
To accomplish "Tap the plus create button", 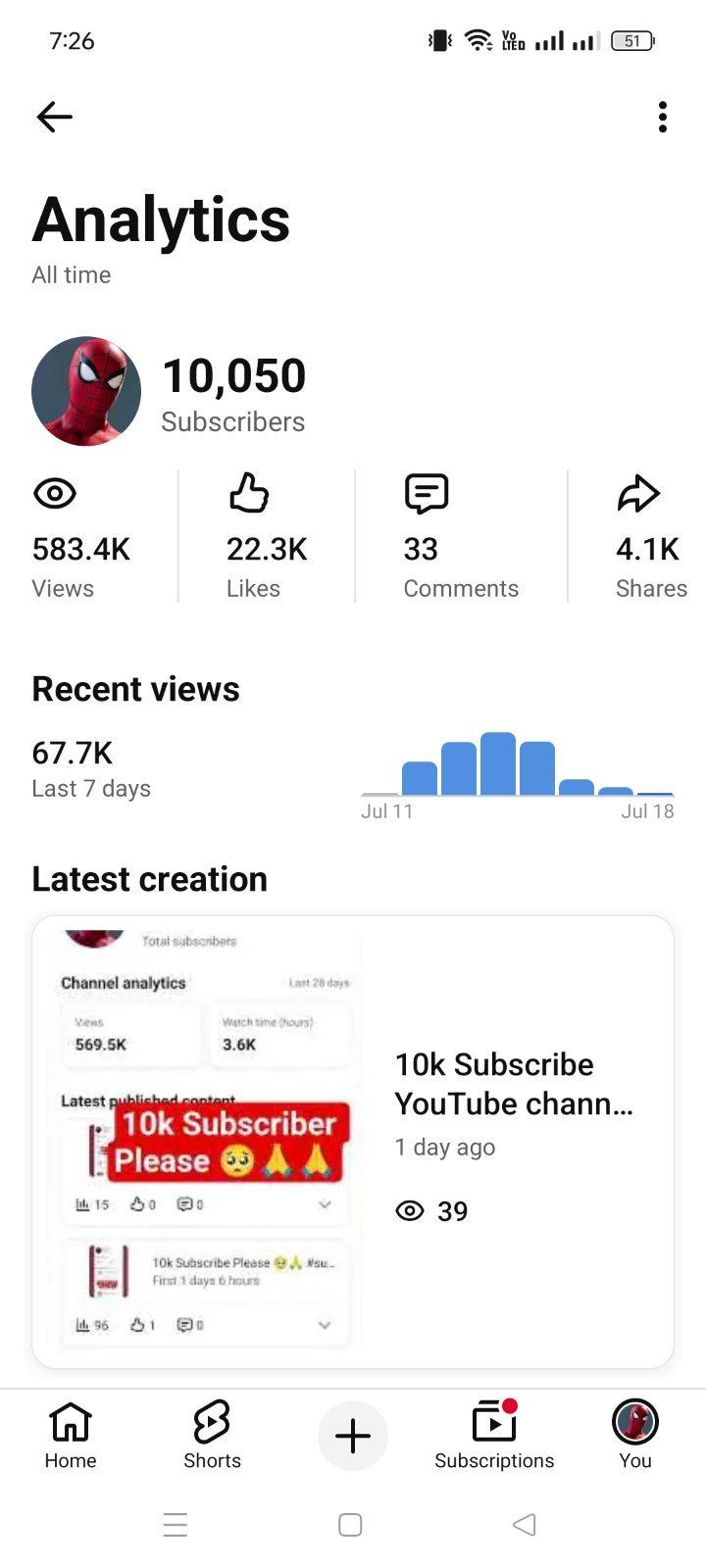I will point(353,1437).
